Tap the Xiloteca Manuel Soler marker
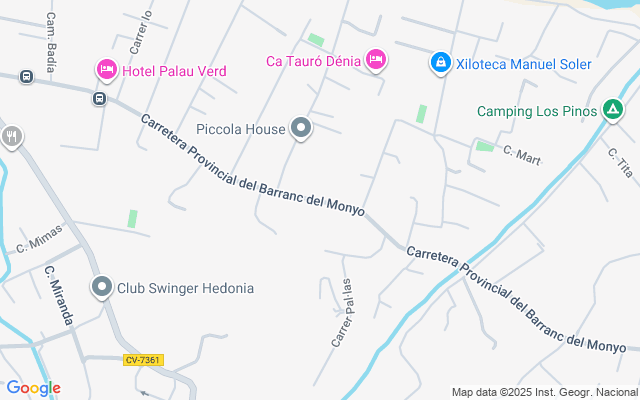The width and height of the screenshot is (640, 400). click(x=439, y=64)
